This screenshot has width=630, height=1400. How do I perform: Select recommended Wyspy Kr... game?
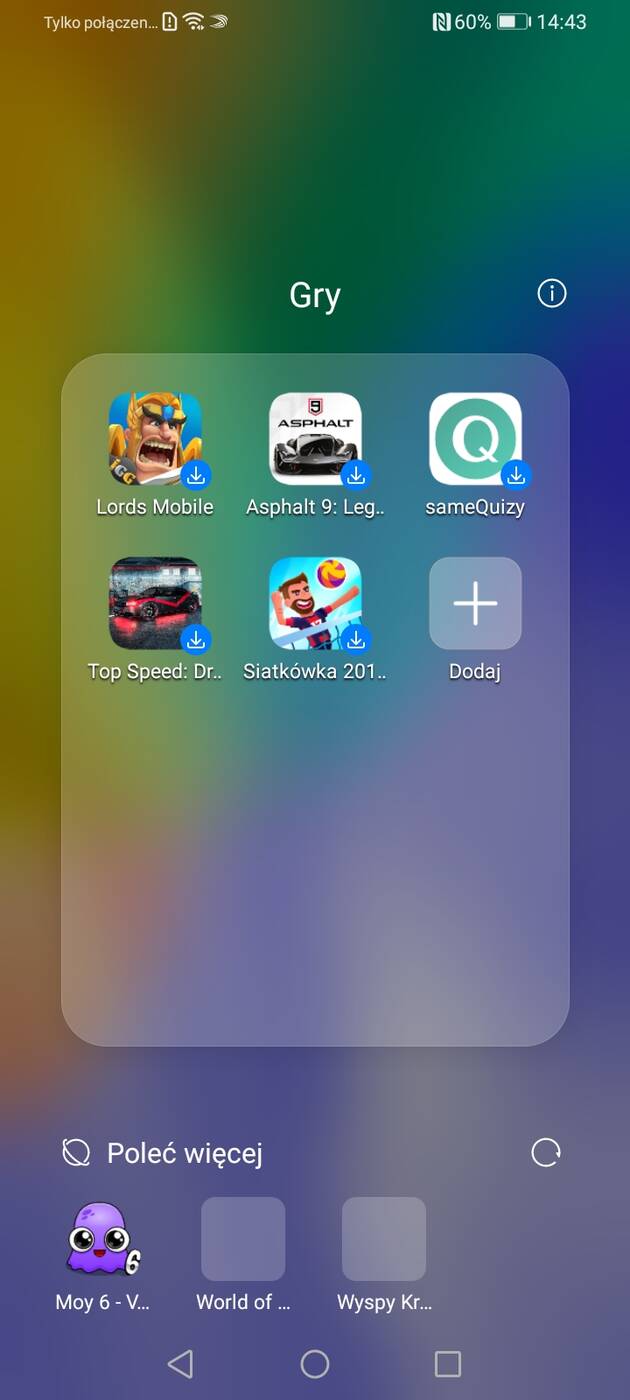tap(384, 1239)
